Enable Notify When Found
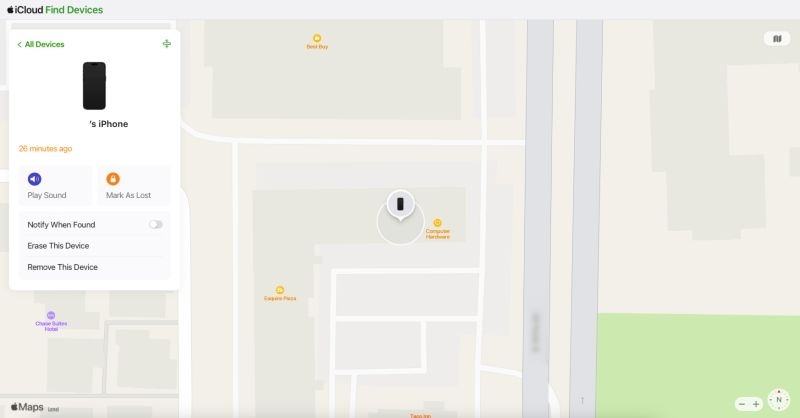This screenshot has height=418, width=800. tap(155, 224)
